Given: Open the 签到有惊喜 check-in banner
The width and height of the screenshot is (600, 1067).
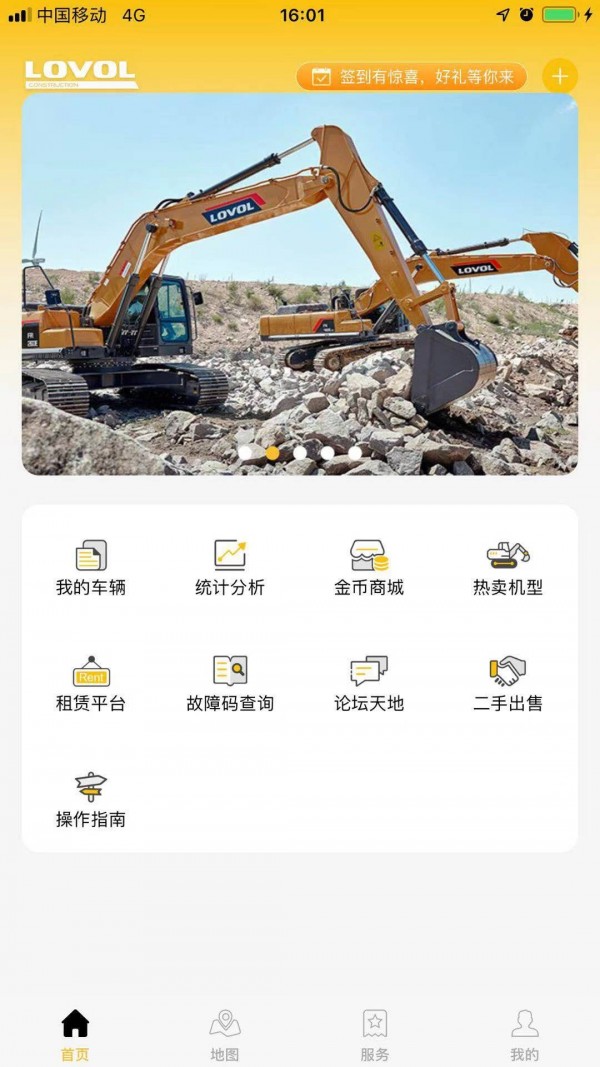Looking at the screenshot, I should (411, 77).
